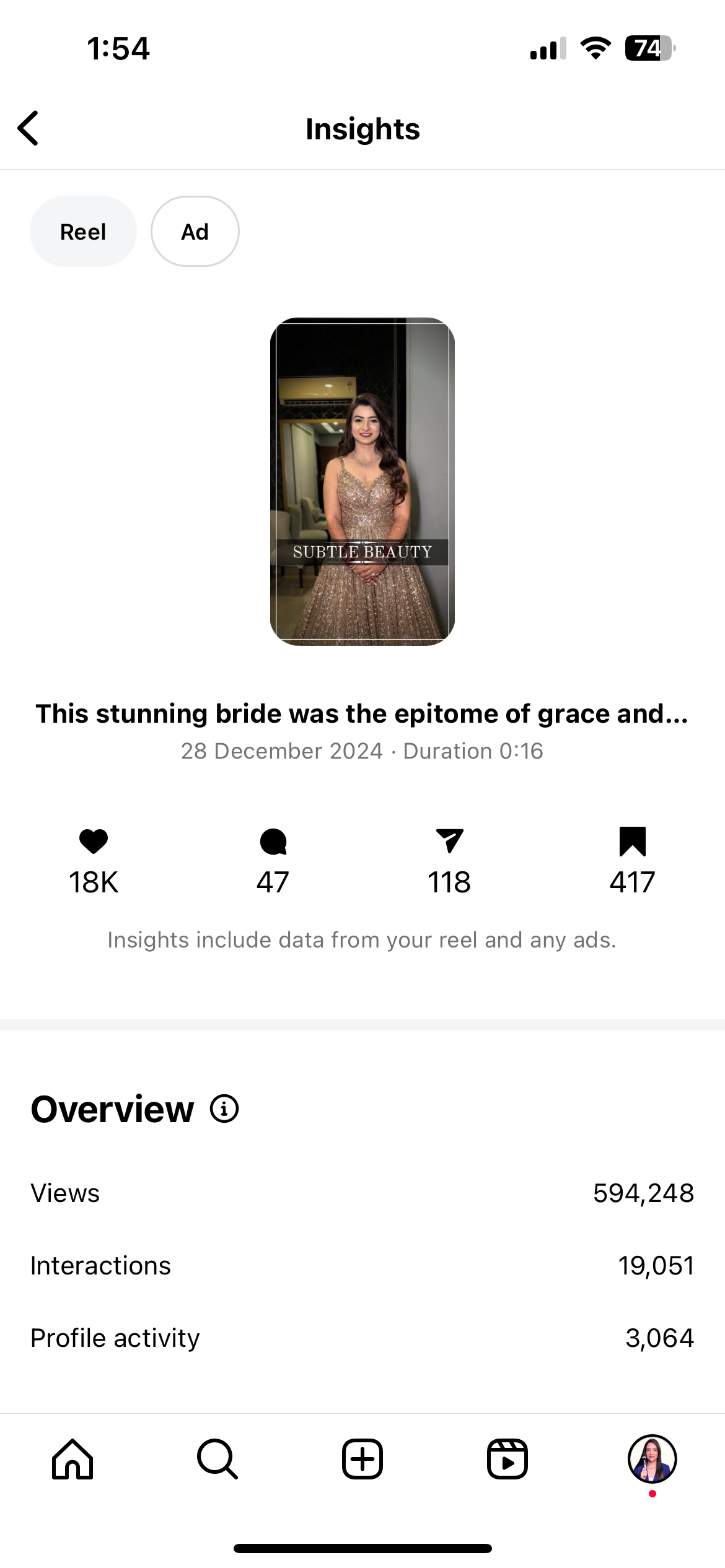Image resolution: width=725 pixels, height=1568 pixels.
Task: Open the Search tab
Action: (x=217, y=1459)
